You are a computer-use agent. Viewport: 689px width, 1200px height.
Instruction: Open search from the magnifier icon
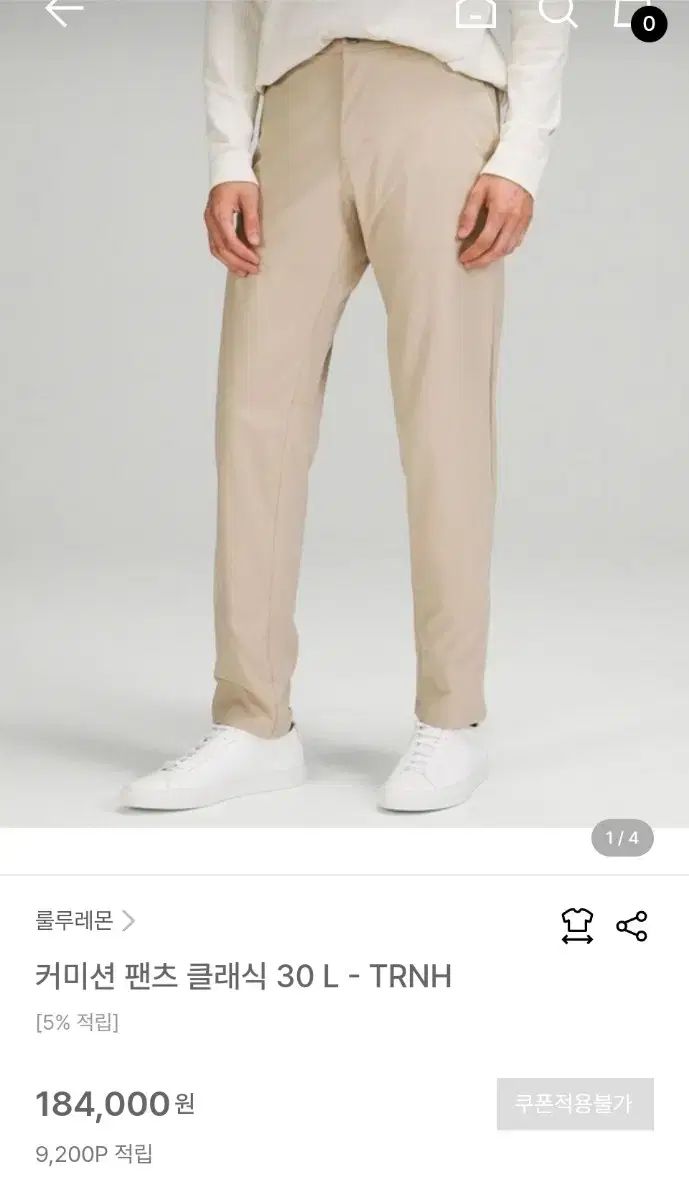(557, 12)
